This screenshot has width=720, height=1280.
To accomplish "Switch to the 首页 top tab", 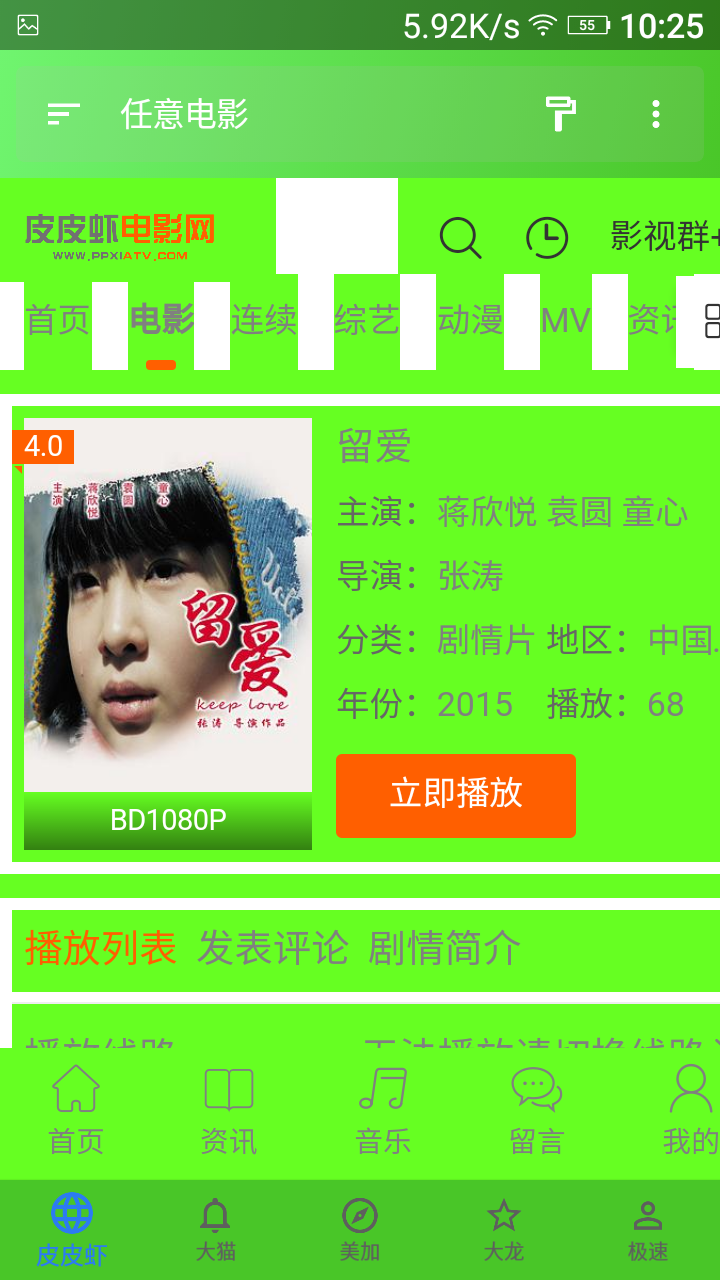I will click(x=57, y=321).
